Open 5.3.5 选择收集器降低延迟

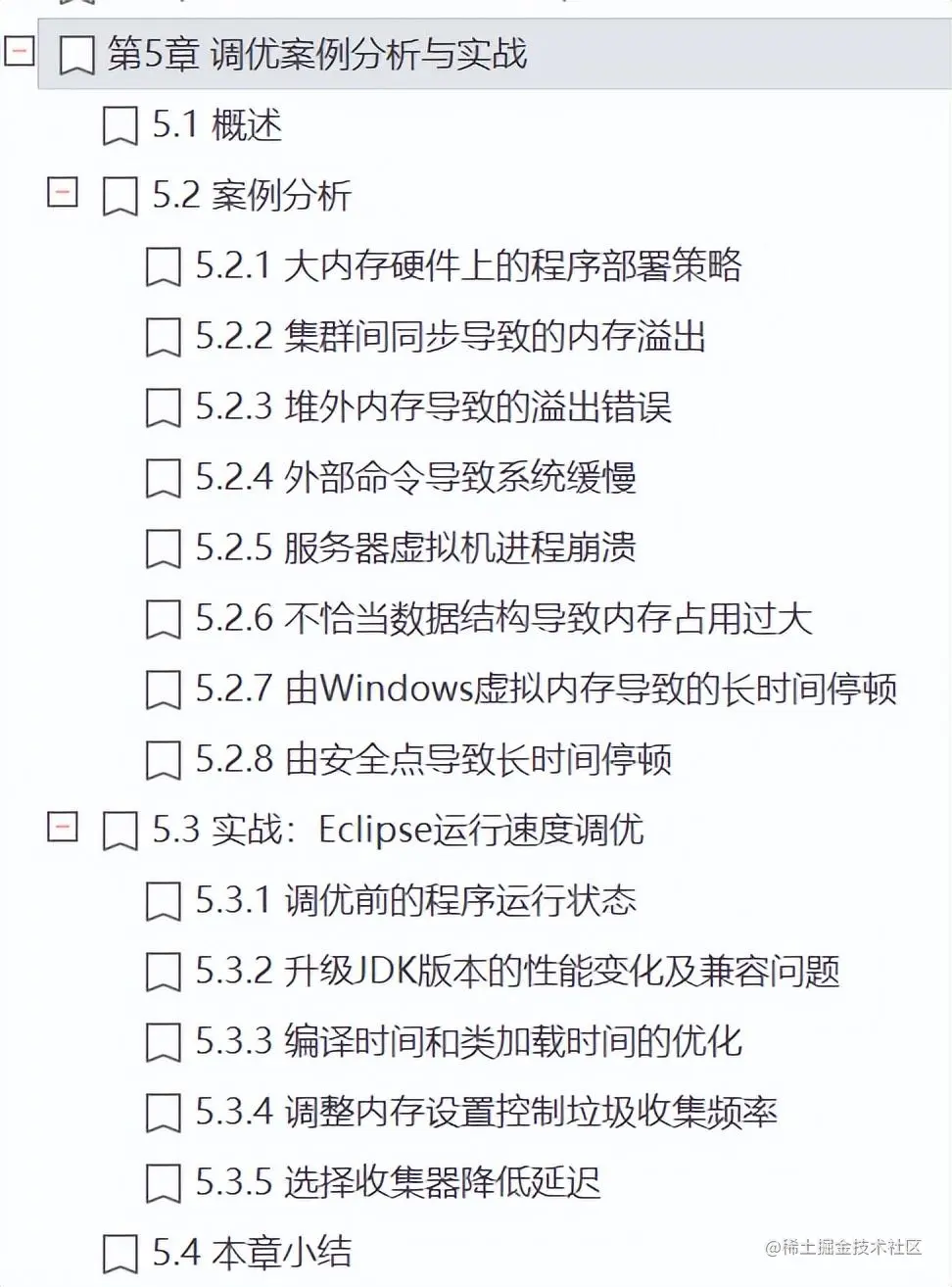click(398, 1183)
